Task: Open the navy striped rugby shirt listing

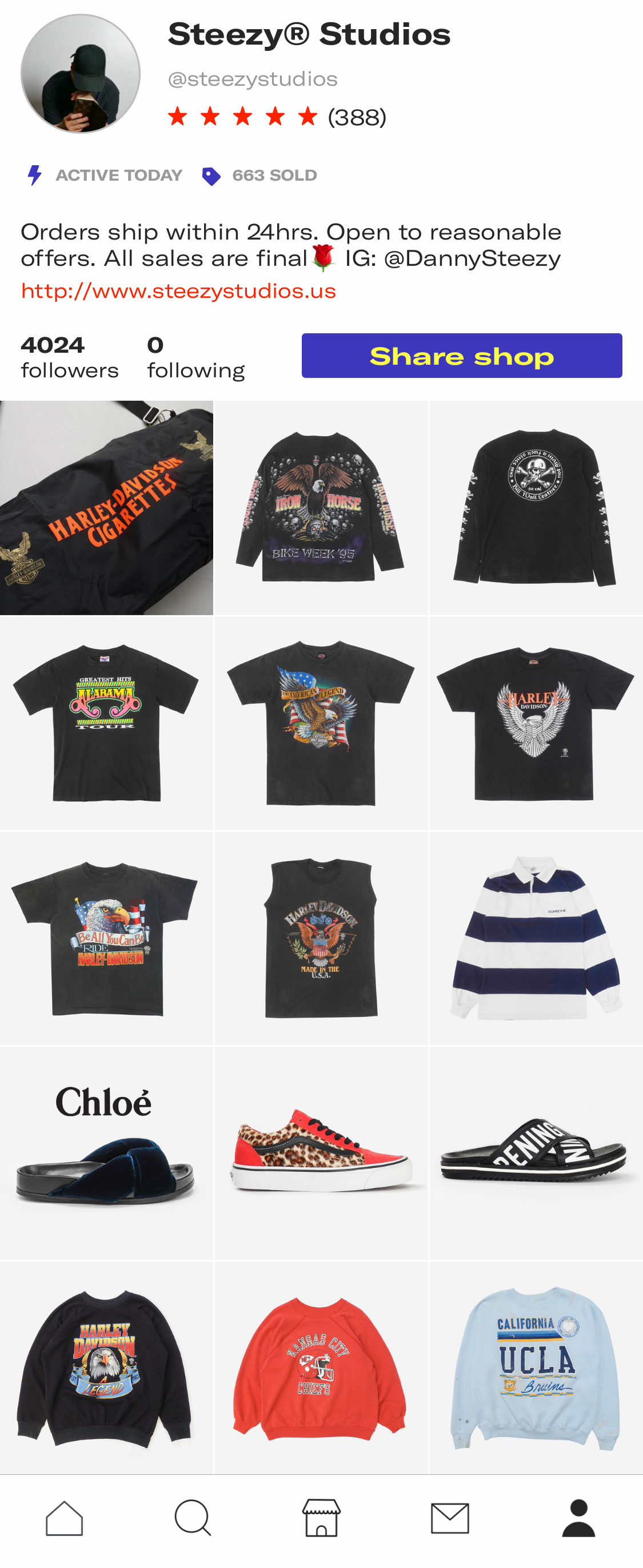Action: coord(536,938)
